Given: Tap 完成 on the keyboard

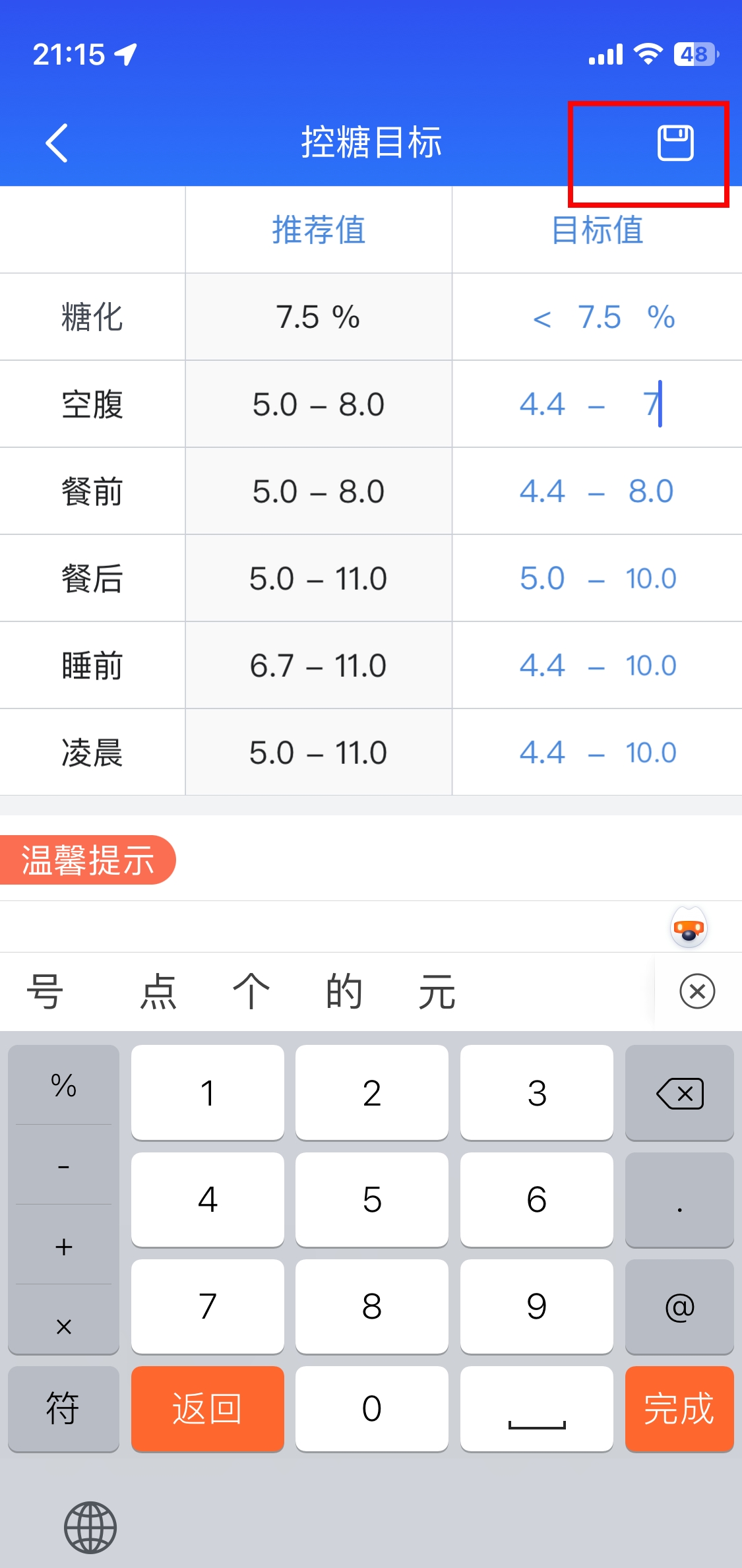Looking at the screenshot, I should point(679,1409).
